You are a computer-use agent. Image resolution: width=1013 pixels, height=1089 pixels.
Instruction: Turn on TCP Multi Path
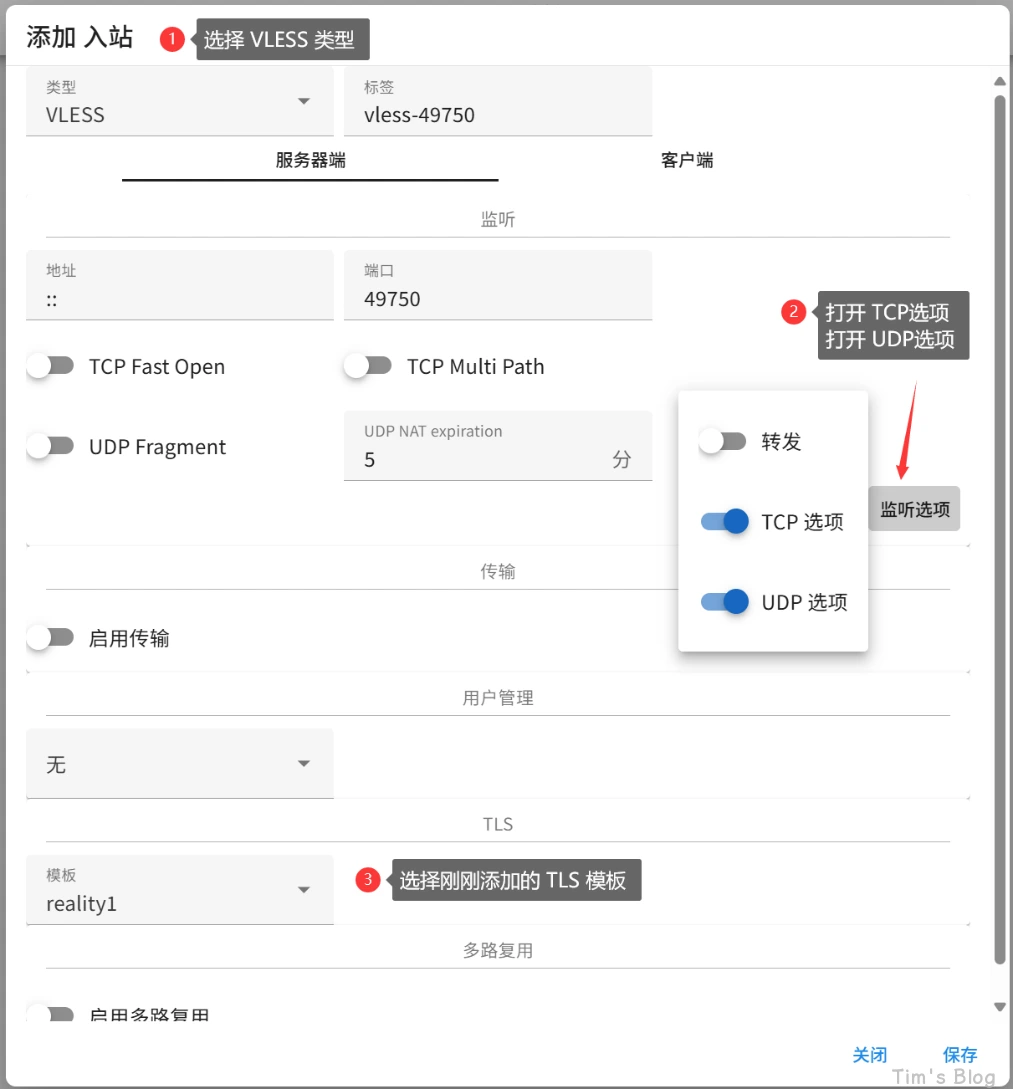pyautogui.click(x=368, y=366)
